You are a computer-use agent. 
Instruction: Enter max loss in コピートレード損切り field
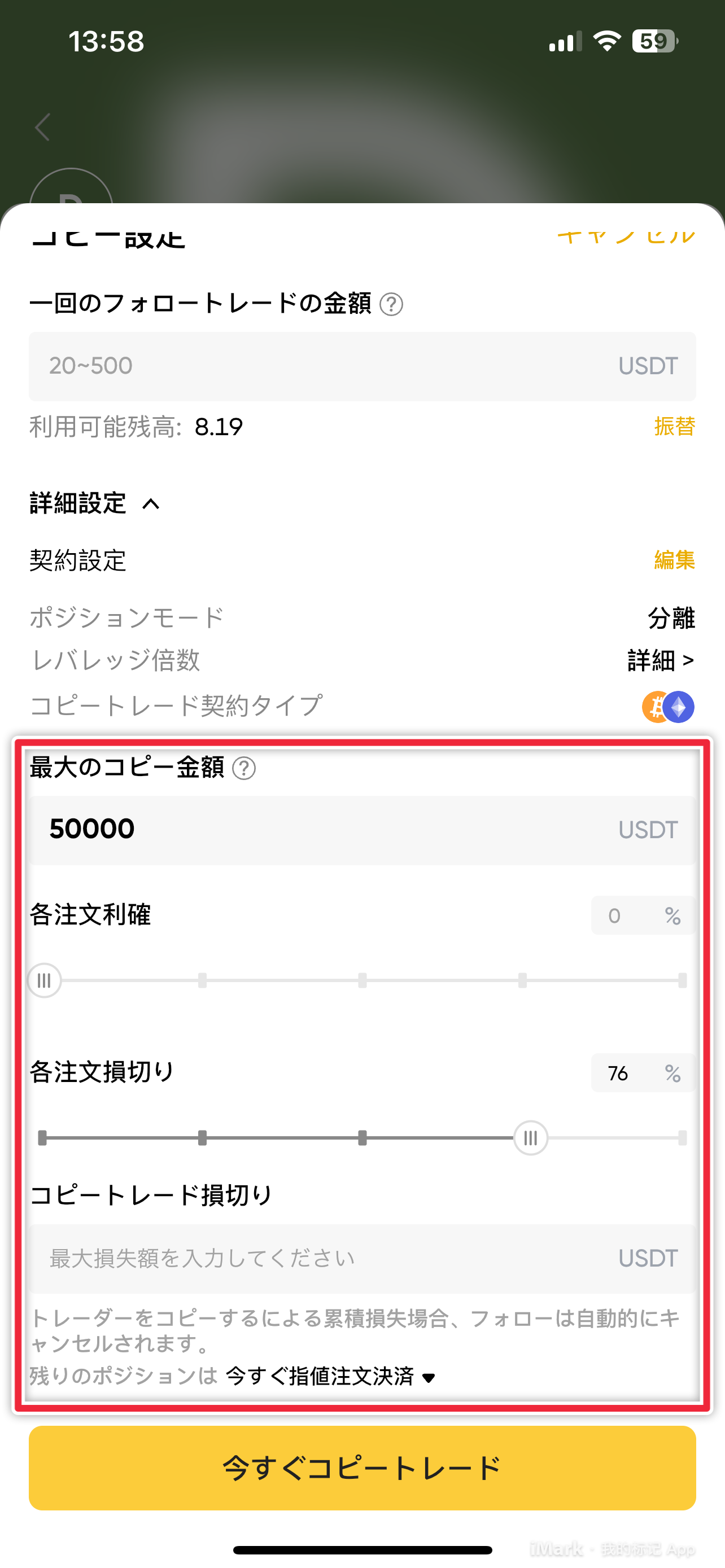362,1258
